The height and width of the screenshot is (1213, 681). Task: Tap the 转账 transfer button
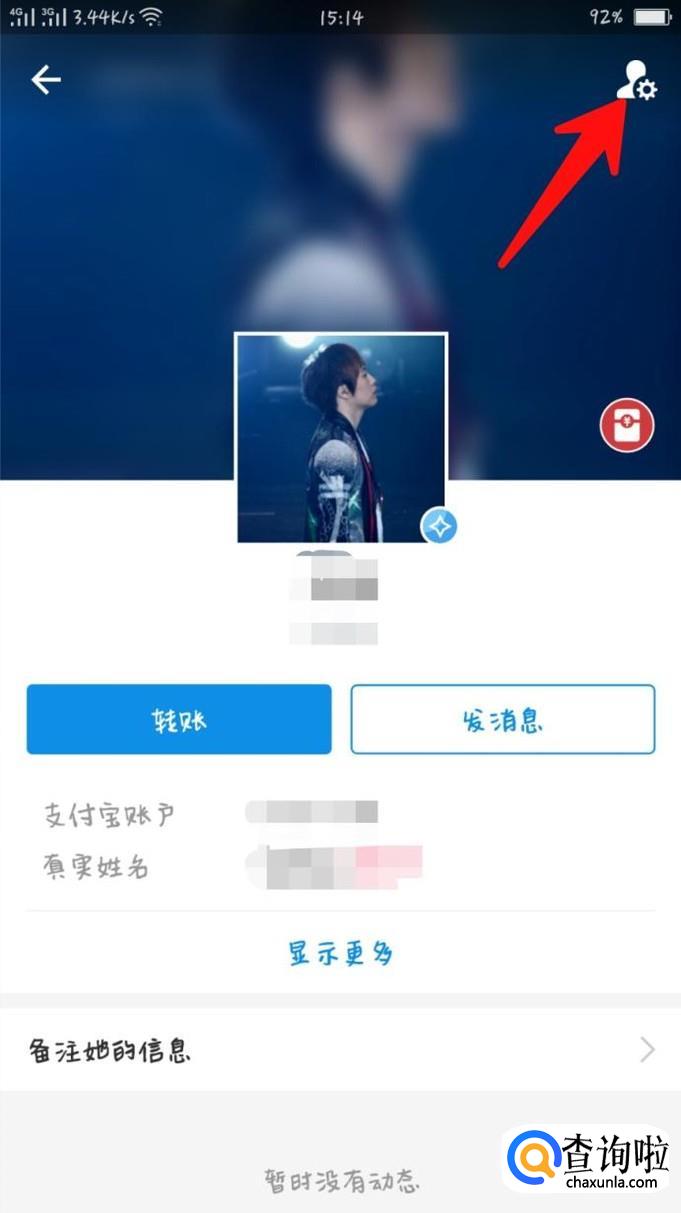[179, 719]
